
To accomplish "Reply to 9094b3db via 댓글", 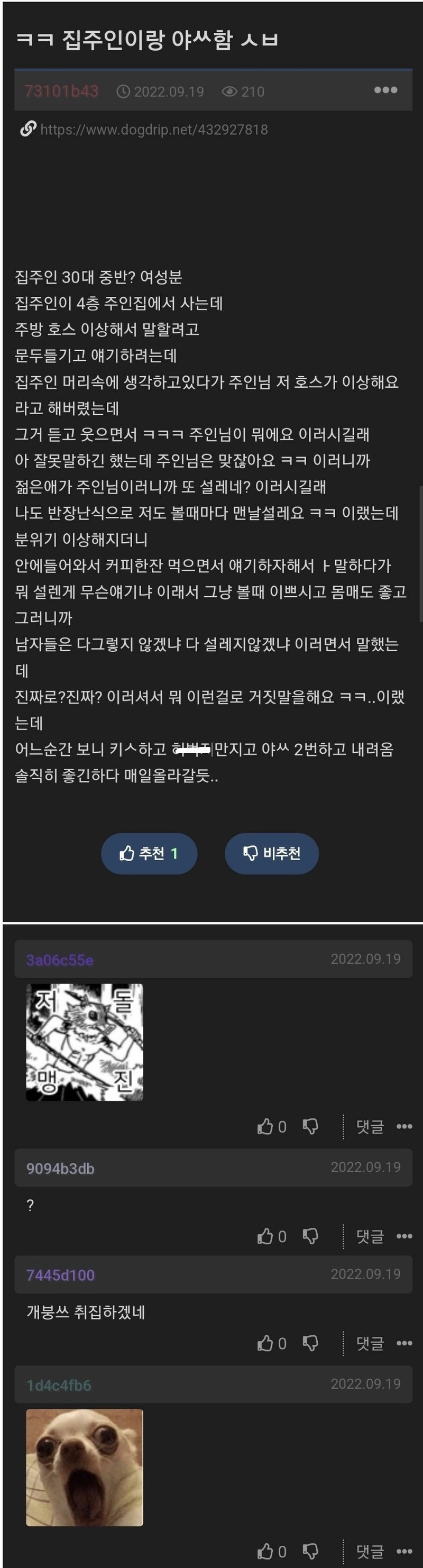I will [370, 1236].
